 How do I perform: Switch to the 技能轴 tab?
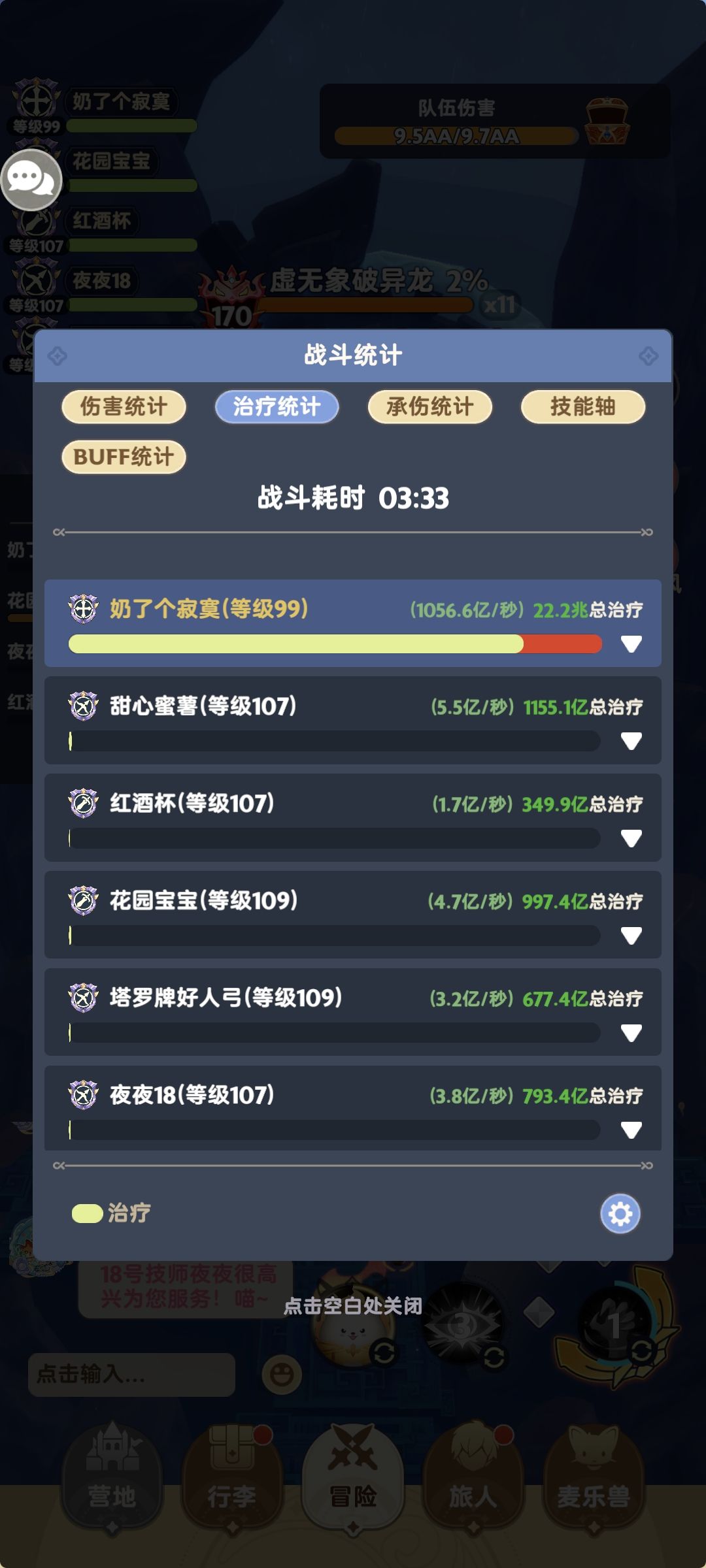(582, 406)
